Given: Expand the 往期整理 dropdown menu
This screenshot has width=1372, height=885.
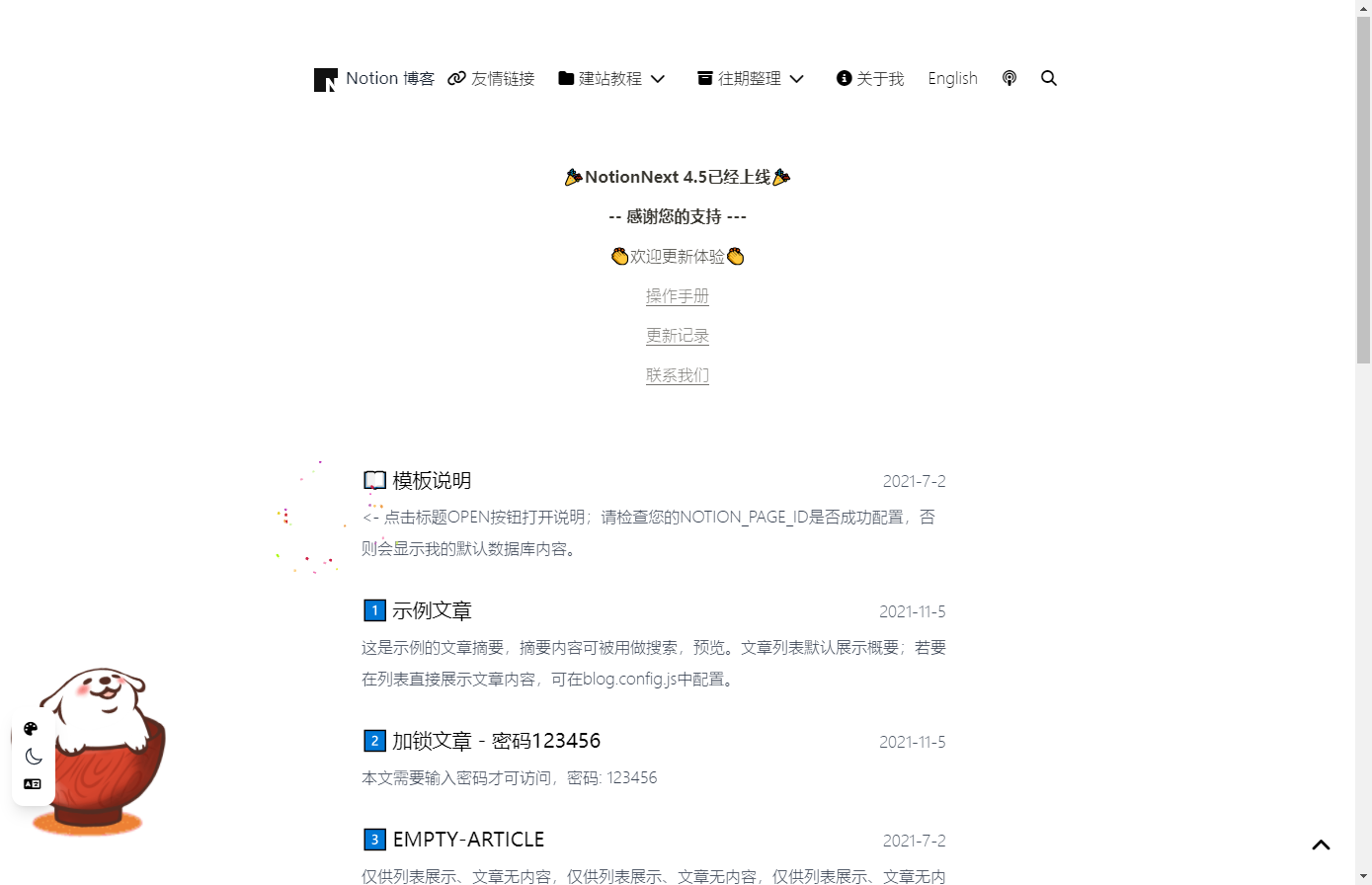Looking at the screenshot, I should (x=751, y=79).
